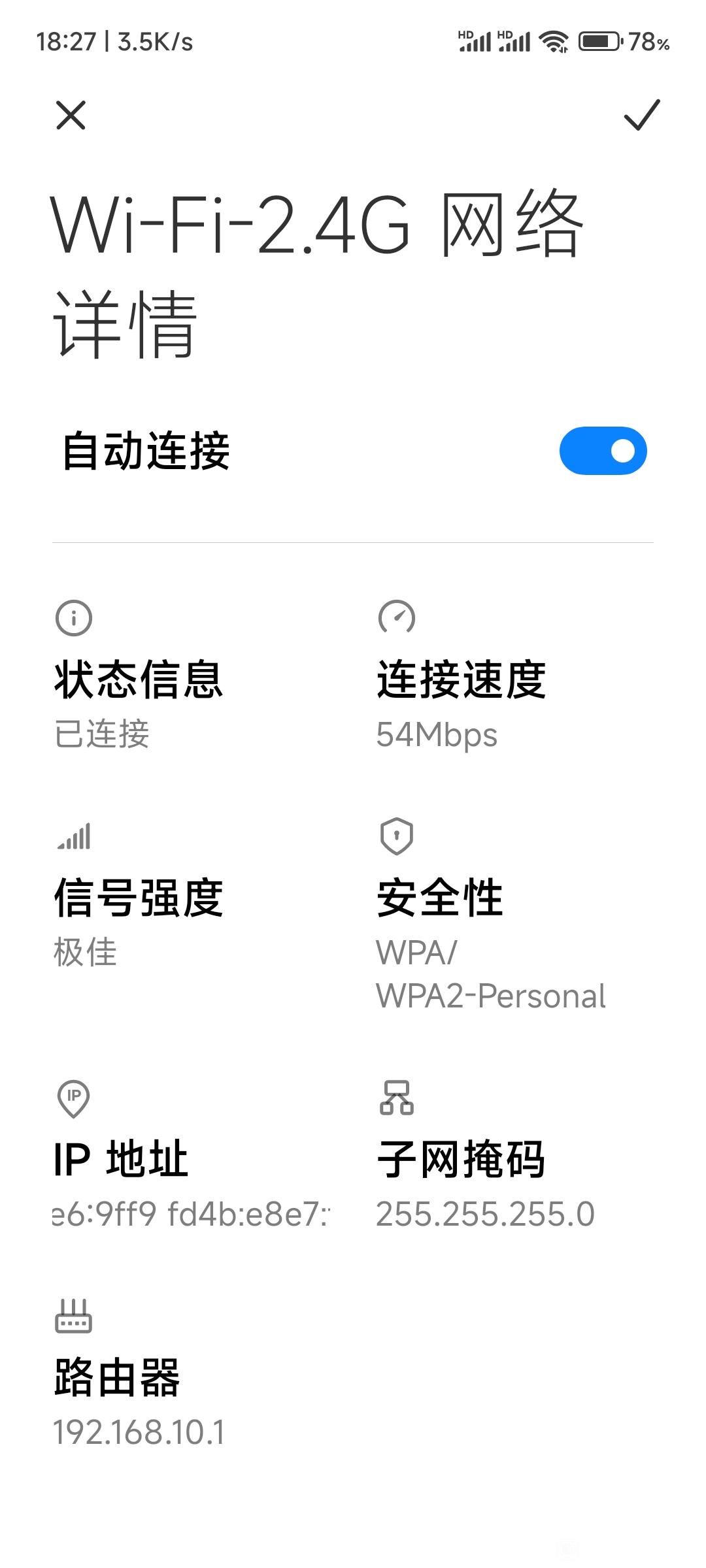706x1568 pixels.
Task: Close the Wi-Fi details with the X
Action: pyautogui.click(x=71, y=115)
